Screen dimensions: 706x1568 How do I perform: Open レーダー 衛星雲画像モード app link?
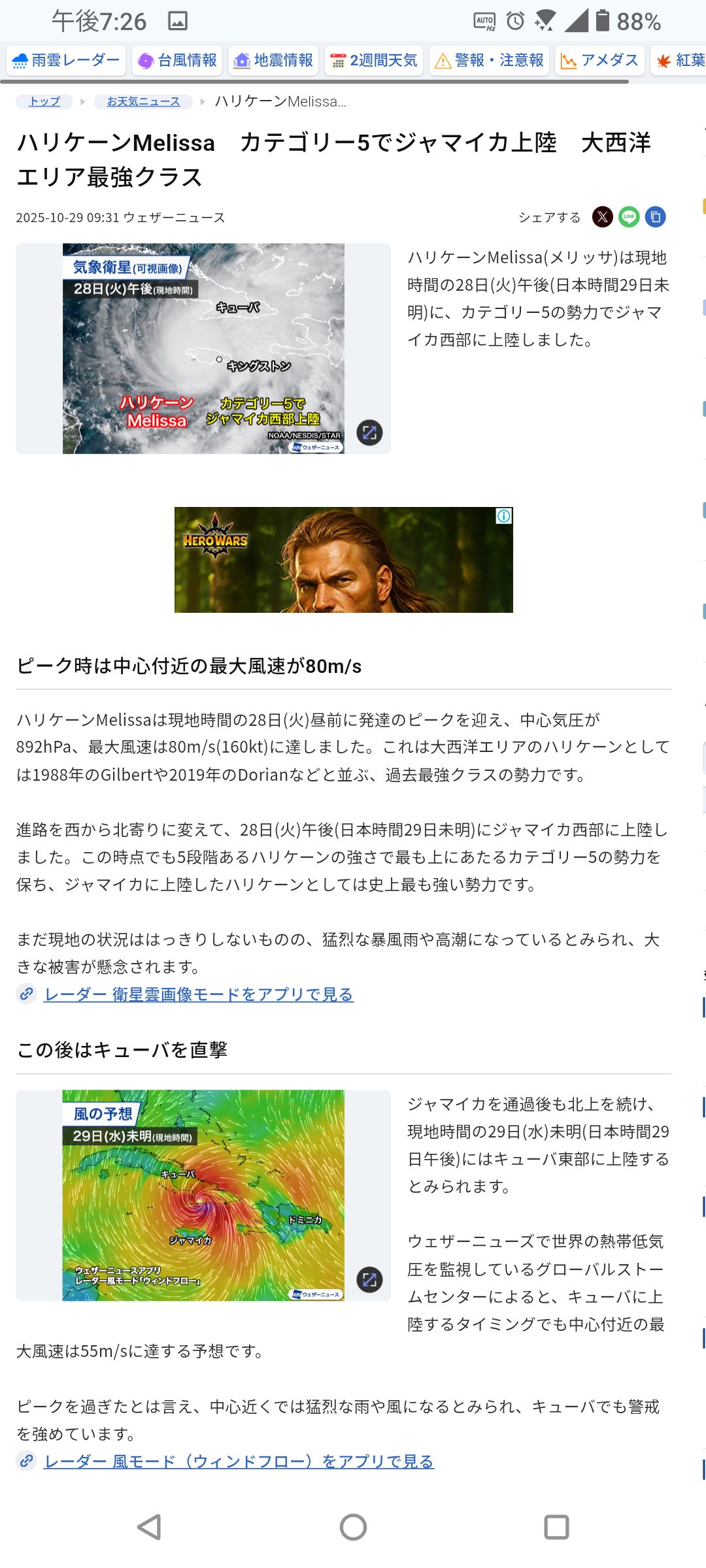click(198, 994)
